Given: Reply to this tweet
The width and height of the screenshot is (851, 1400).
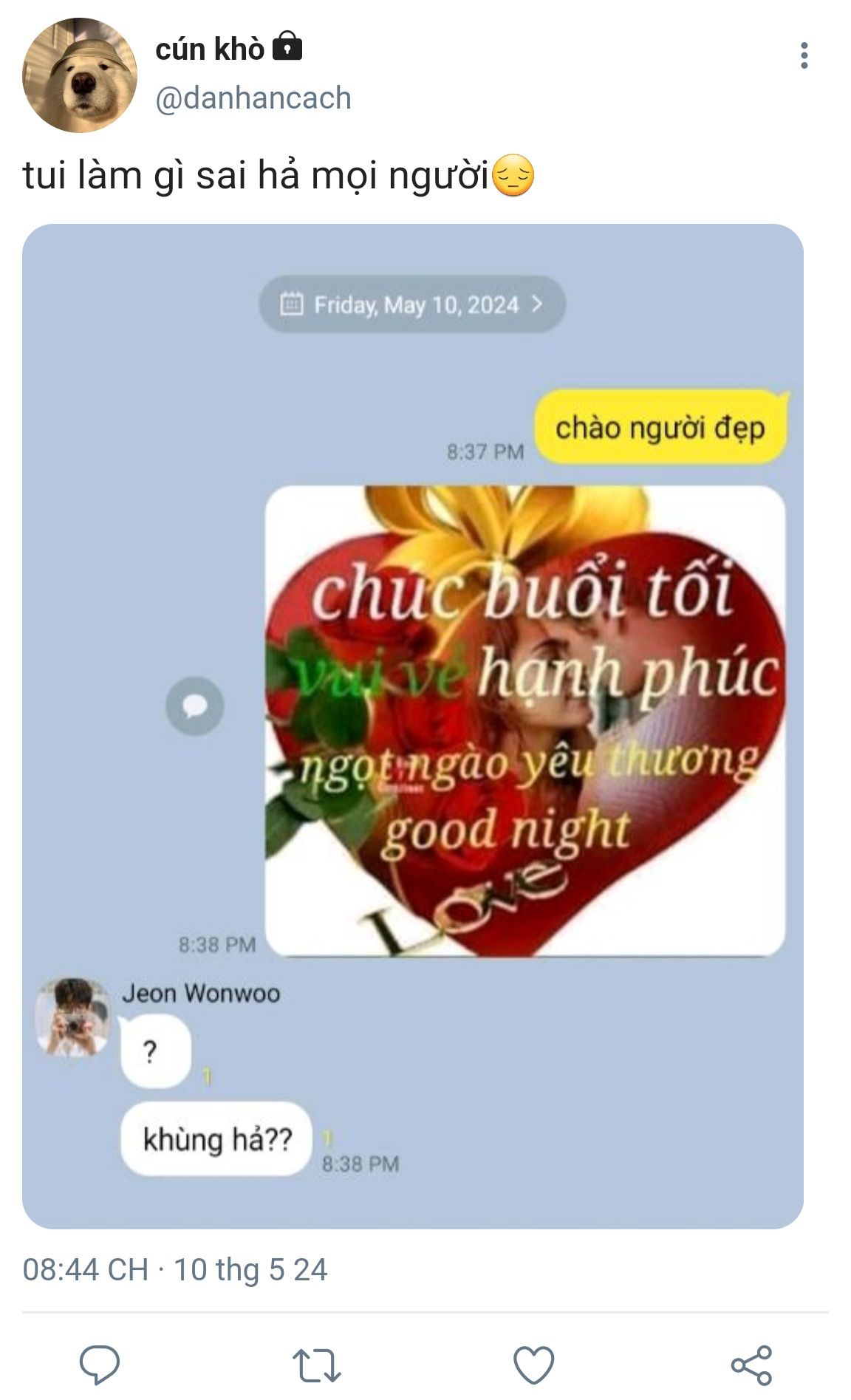Looking at the screenshot, I should (x=100, y=1364).
